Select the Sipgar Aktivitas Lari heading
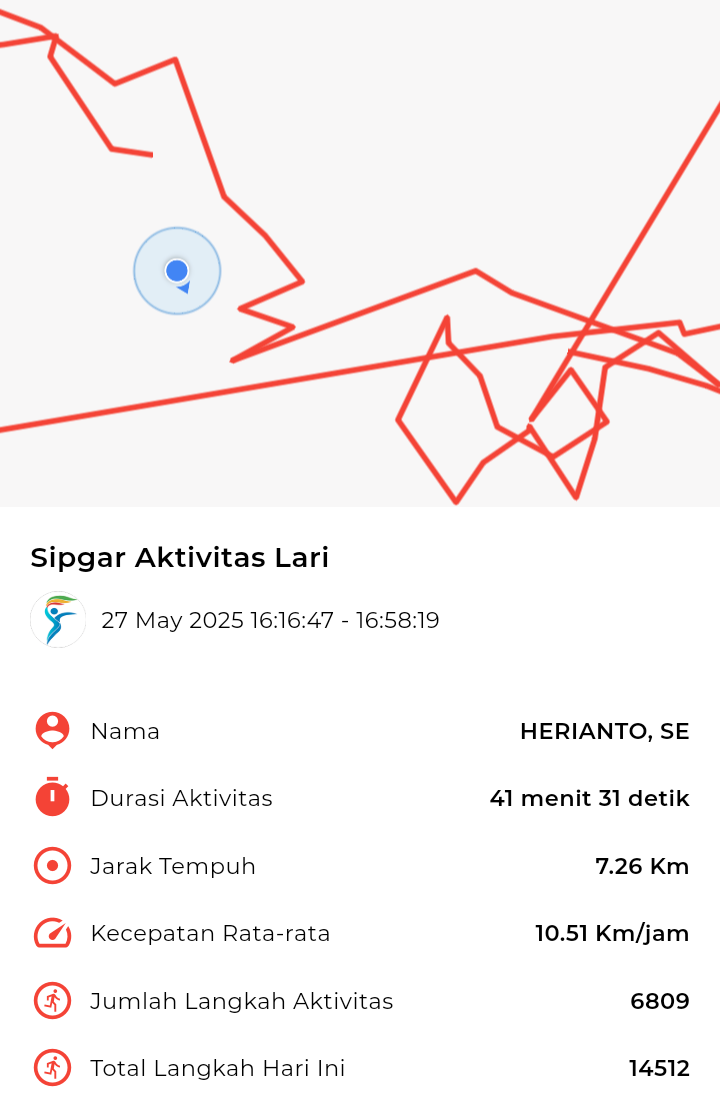 [x=179, y=558]
